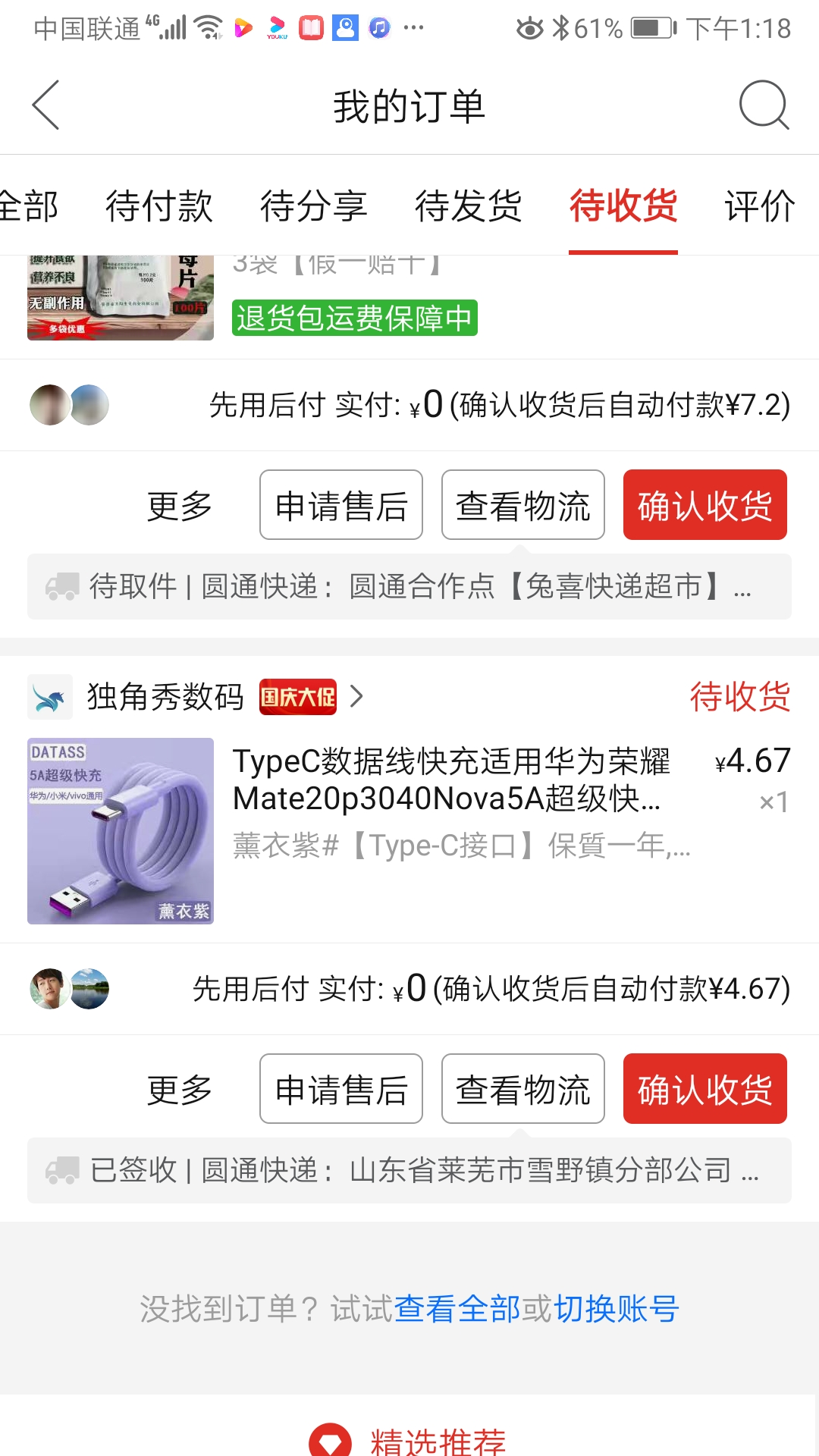Image resolution: width=819 pixels, height=1456 pixels.
Task: Open the 独角秀数码 store via its dragon logo
Action: (x=51, y=696)
